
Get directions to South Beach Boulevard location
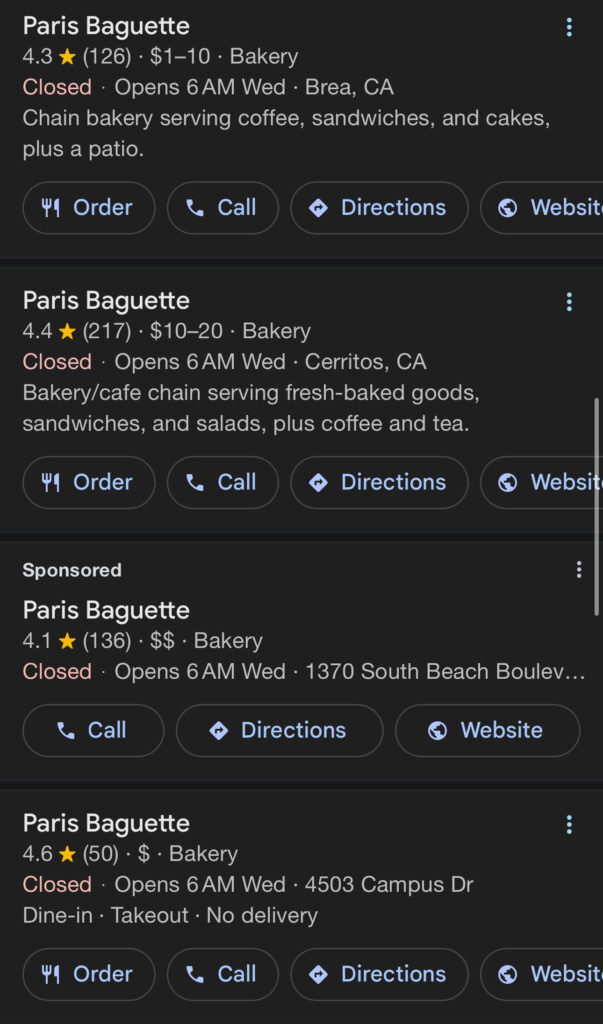[x=280, y=730]
